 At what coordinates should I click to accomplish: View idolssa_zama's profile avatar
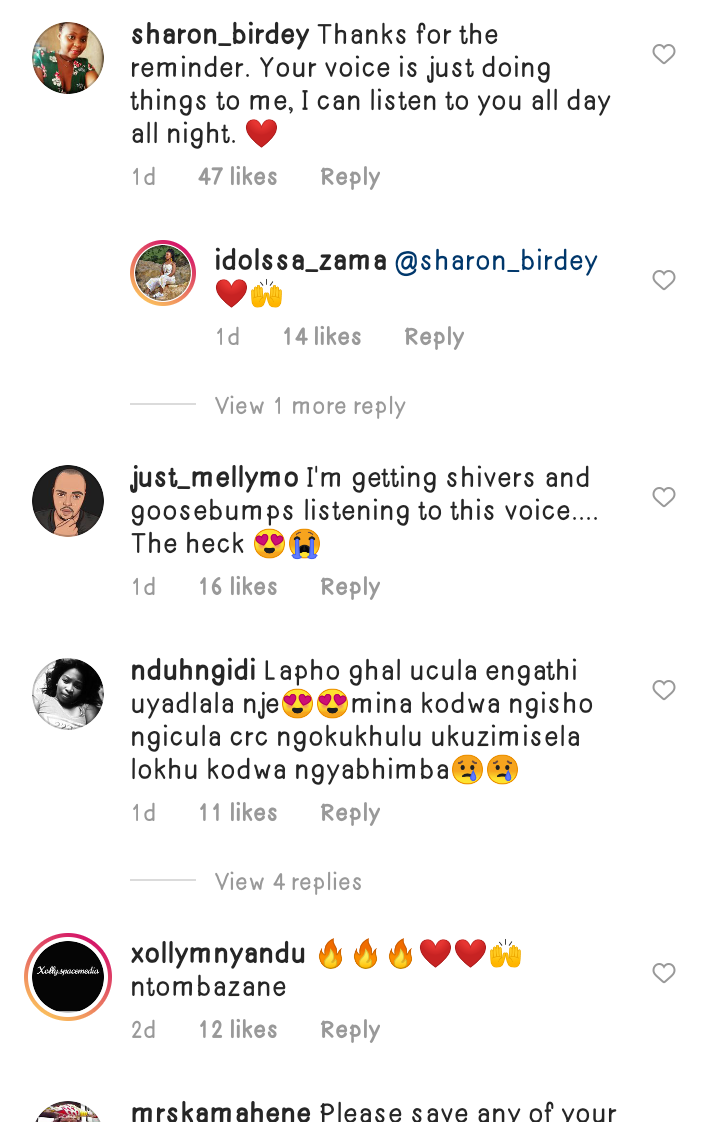(x=162, y=272)
